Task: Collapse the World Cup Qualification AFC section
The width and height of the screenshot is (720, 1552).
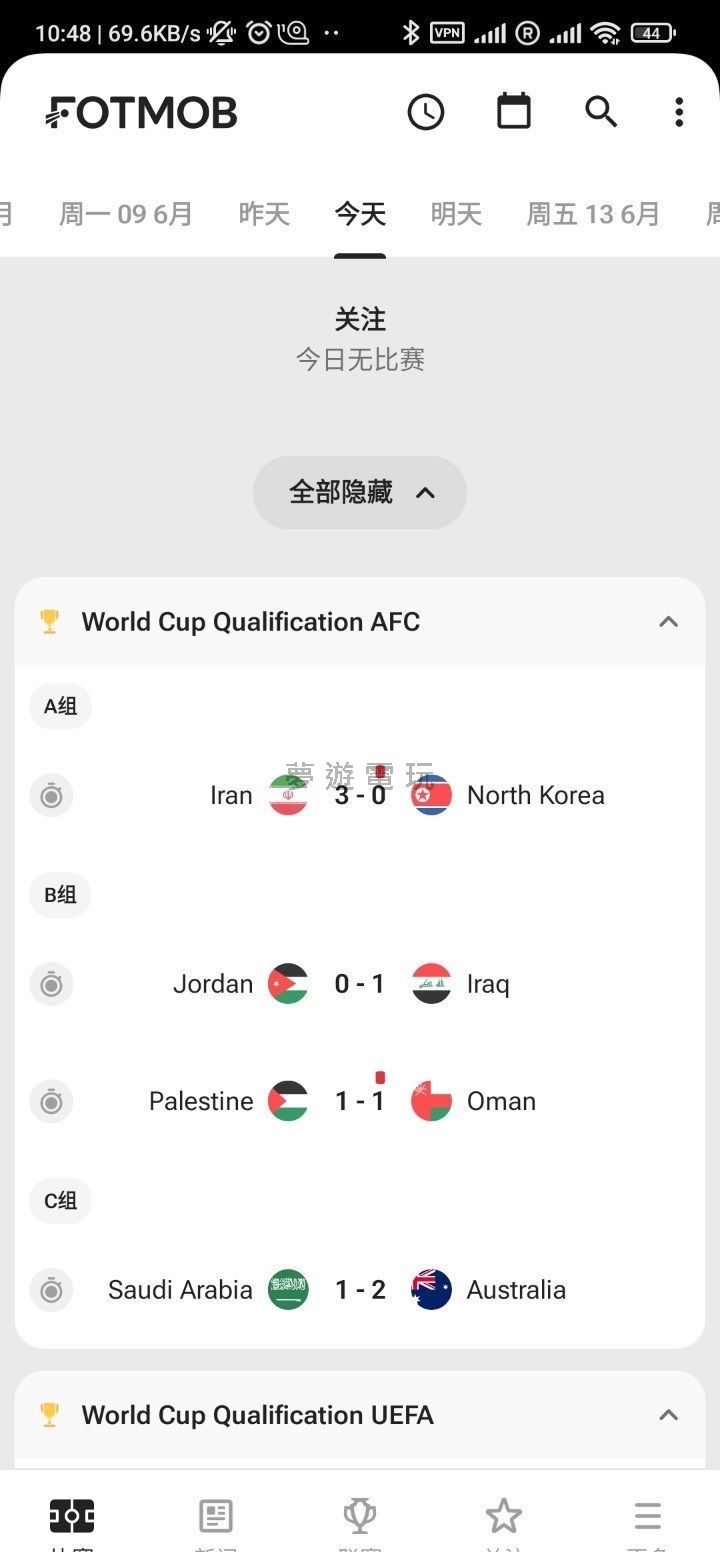Action: click(x=668, y=622)
